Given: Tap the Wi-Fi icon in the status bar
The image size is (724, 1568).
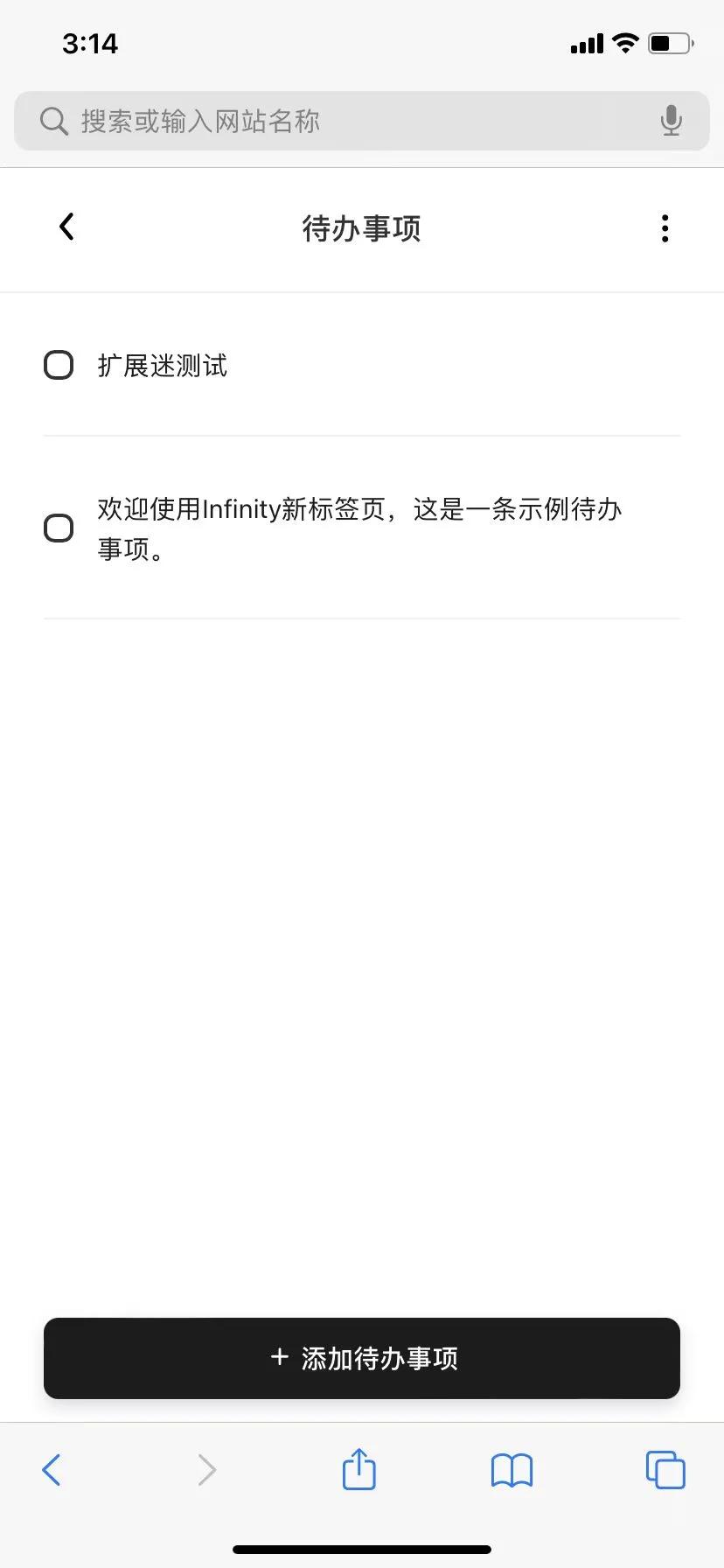Looking at the screenshot, I should point(626,42).
